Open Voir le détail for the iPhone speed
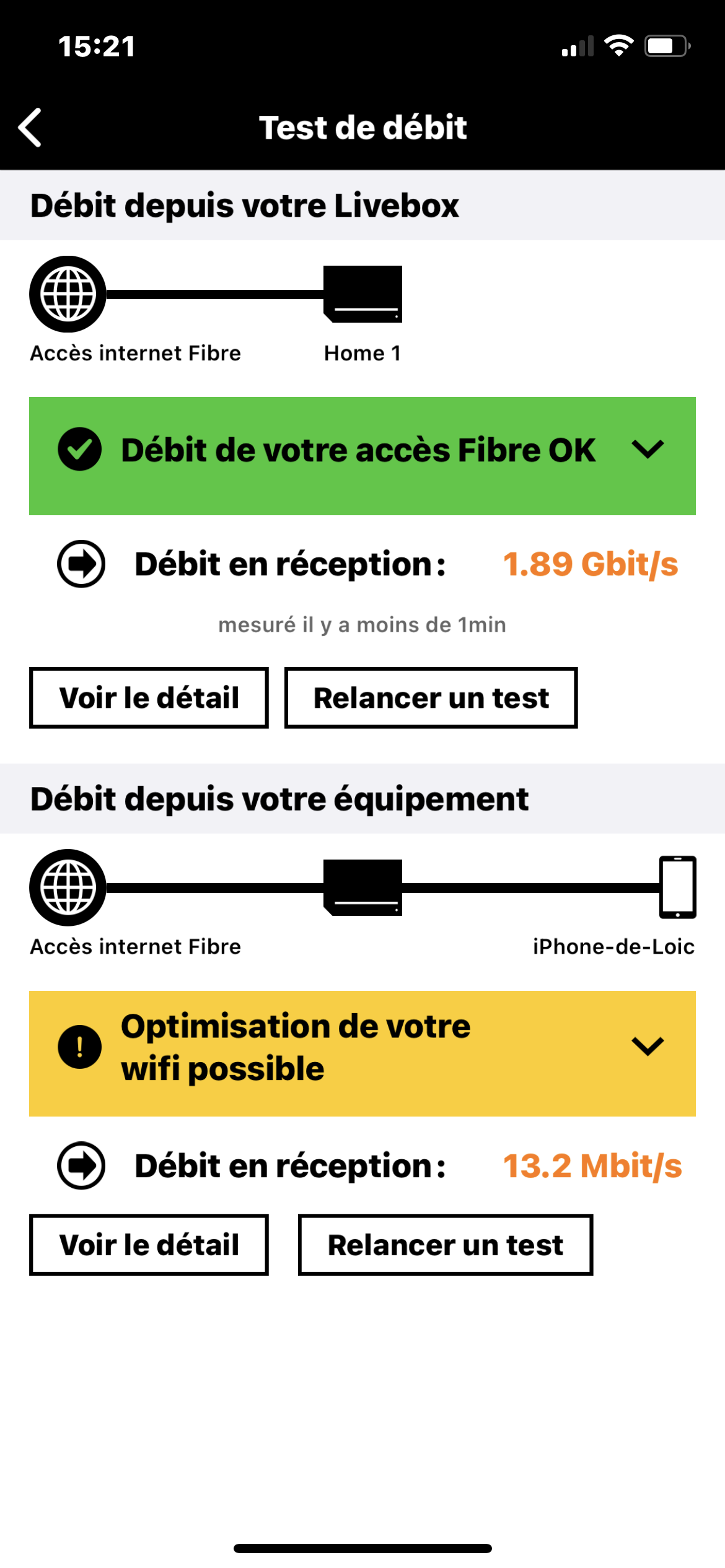Viewport: 725px width, 1568px height. coord(149,1245)
